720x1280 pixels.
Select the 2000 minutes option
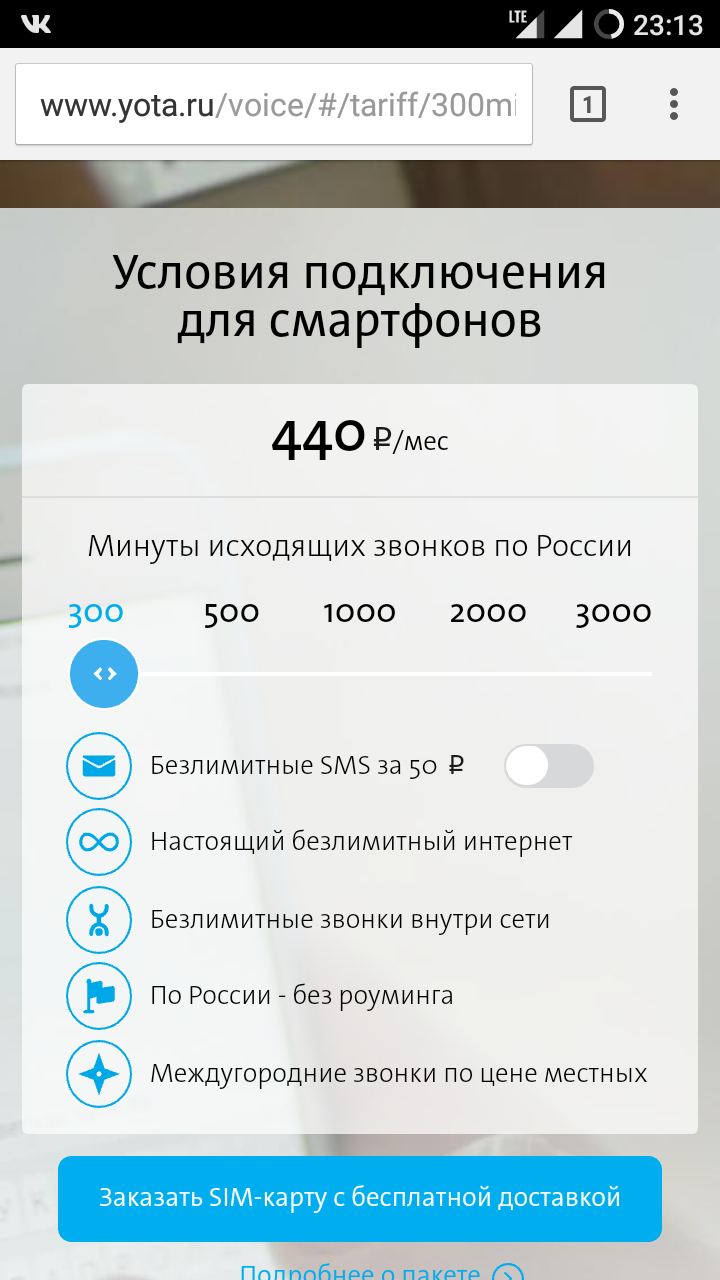488,613
